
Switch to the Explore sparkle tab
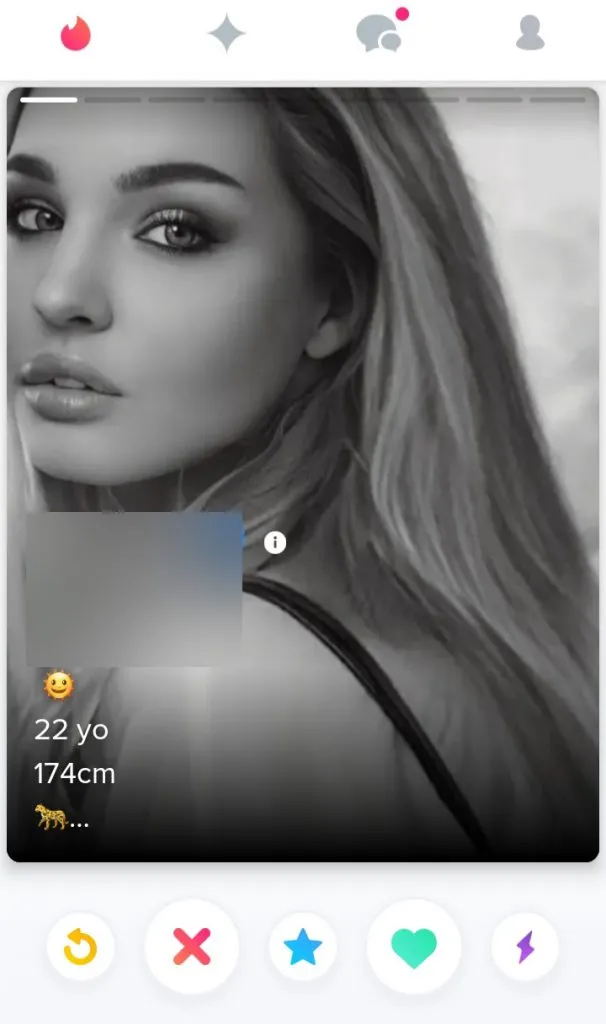[227, 35]
